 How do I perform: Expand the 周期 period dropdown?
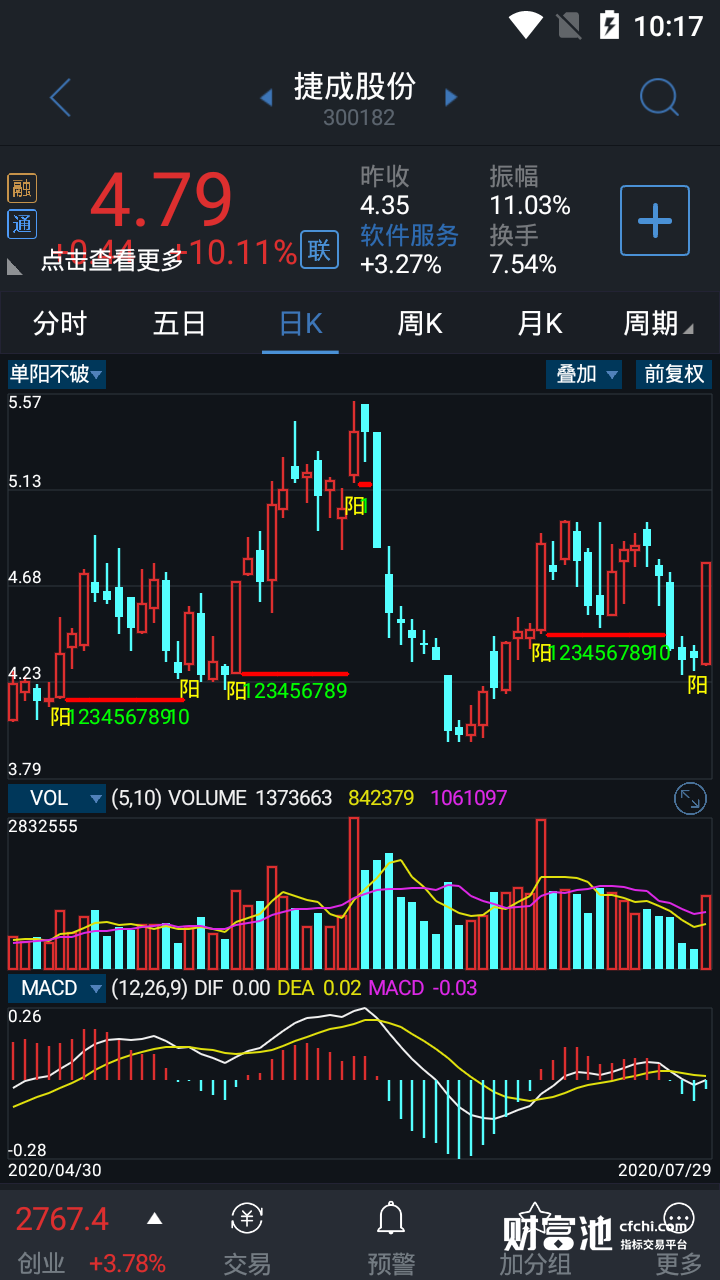[x=657, y=324]
